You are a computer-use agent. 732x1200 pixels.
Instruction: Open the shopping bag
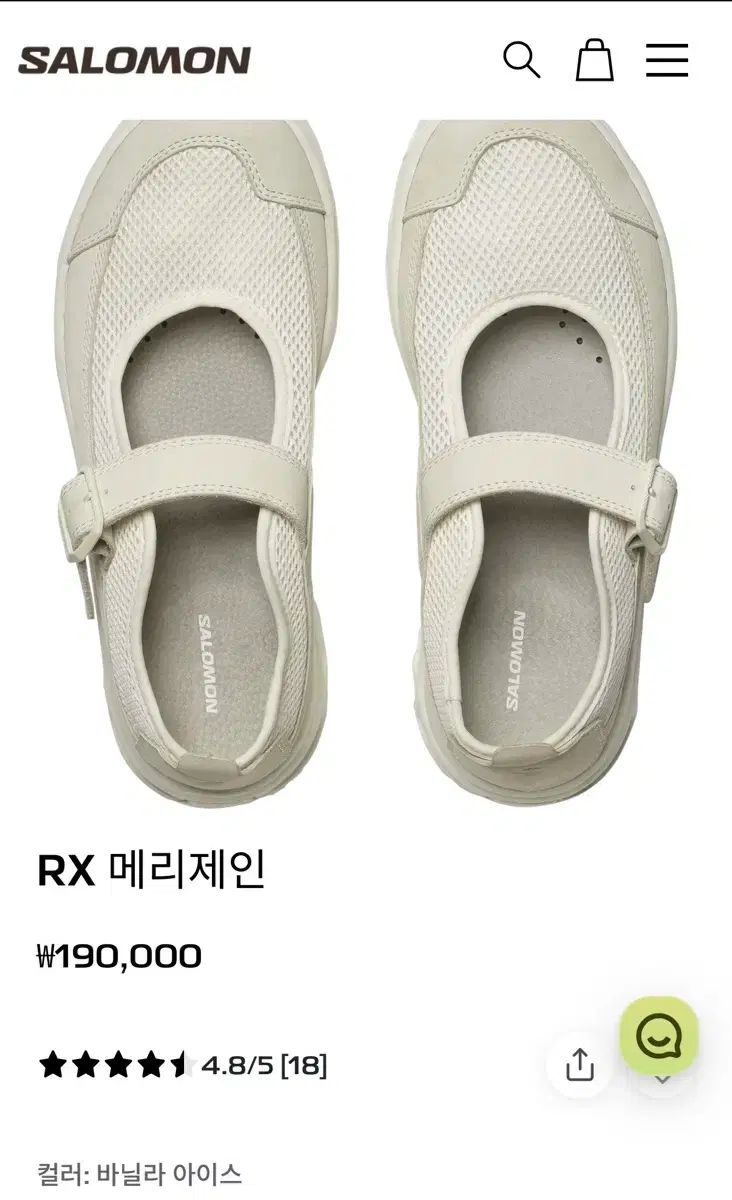[594, 60]
